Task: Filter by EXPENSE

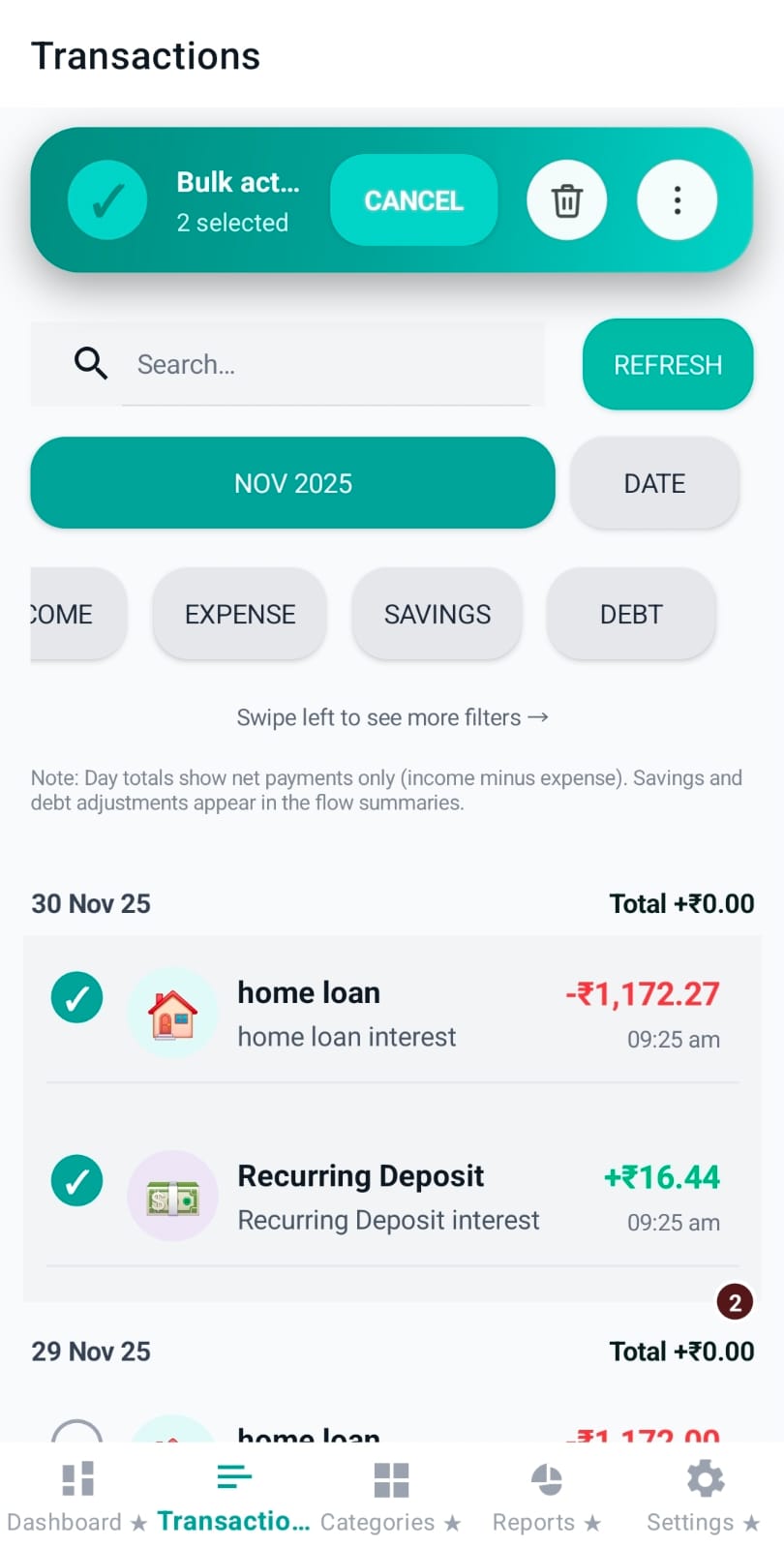Action: coord(240,614)
